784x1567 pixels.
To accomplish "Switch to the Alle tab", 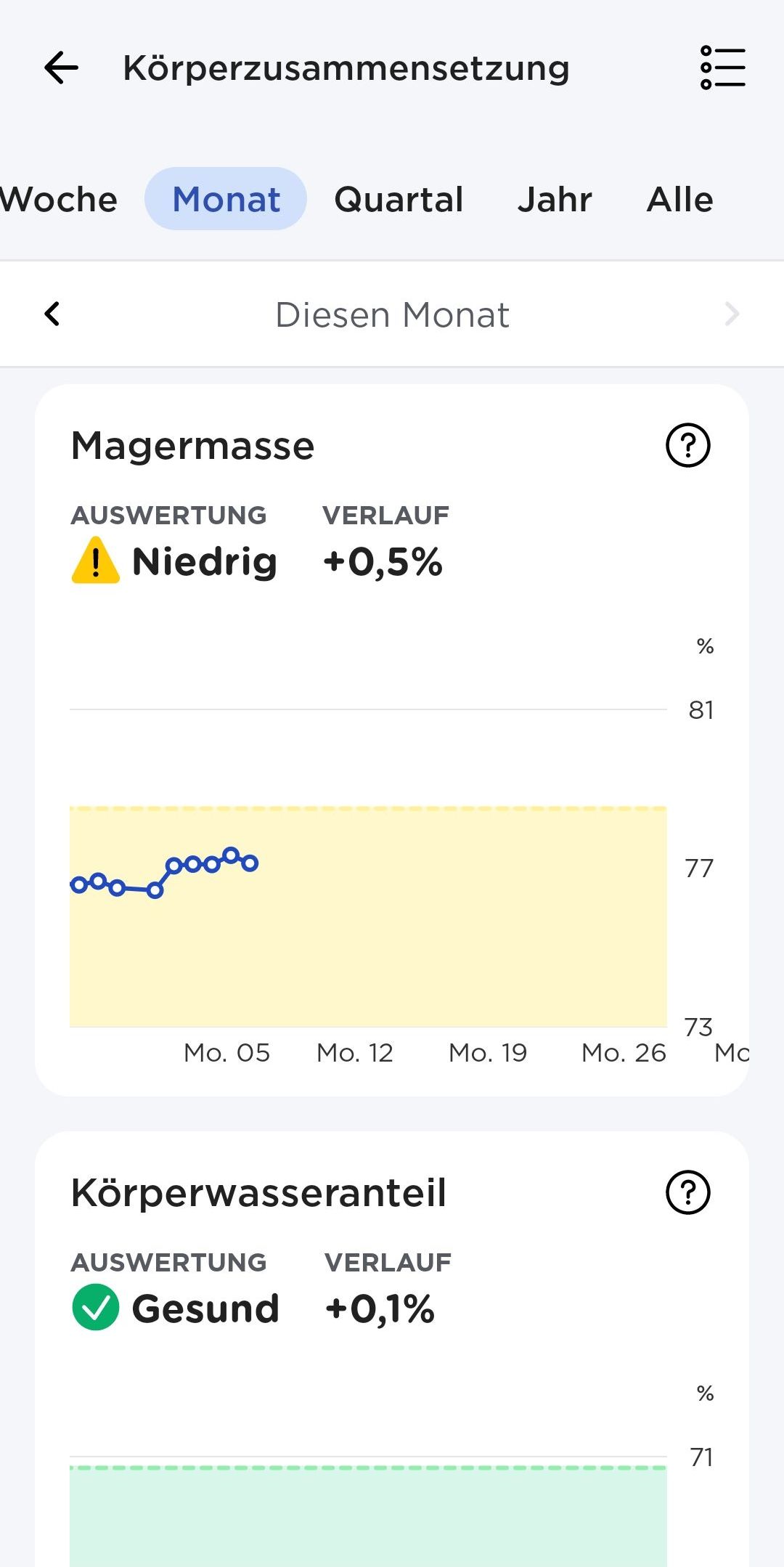I will point(679,199).
